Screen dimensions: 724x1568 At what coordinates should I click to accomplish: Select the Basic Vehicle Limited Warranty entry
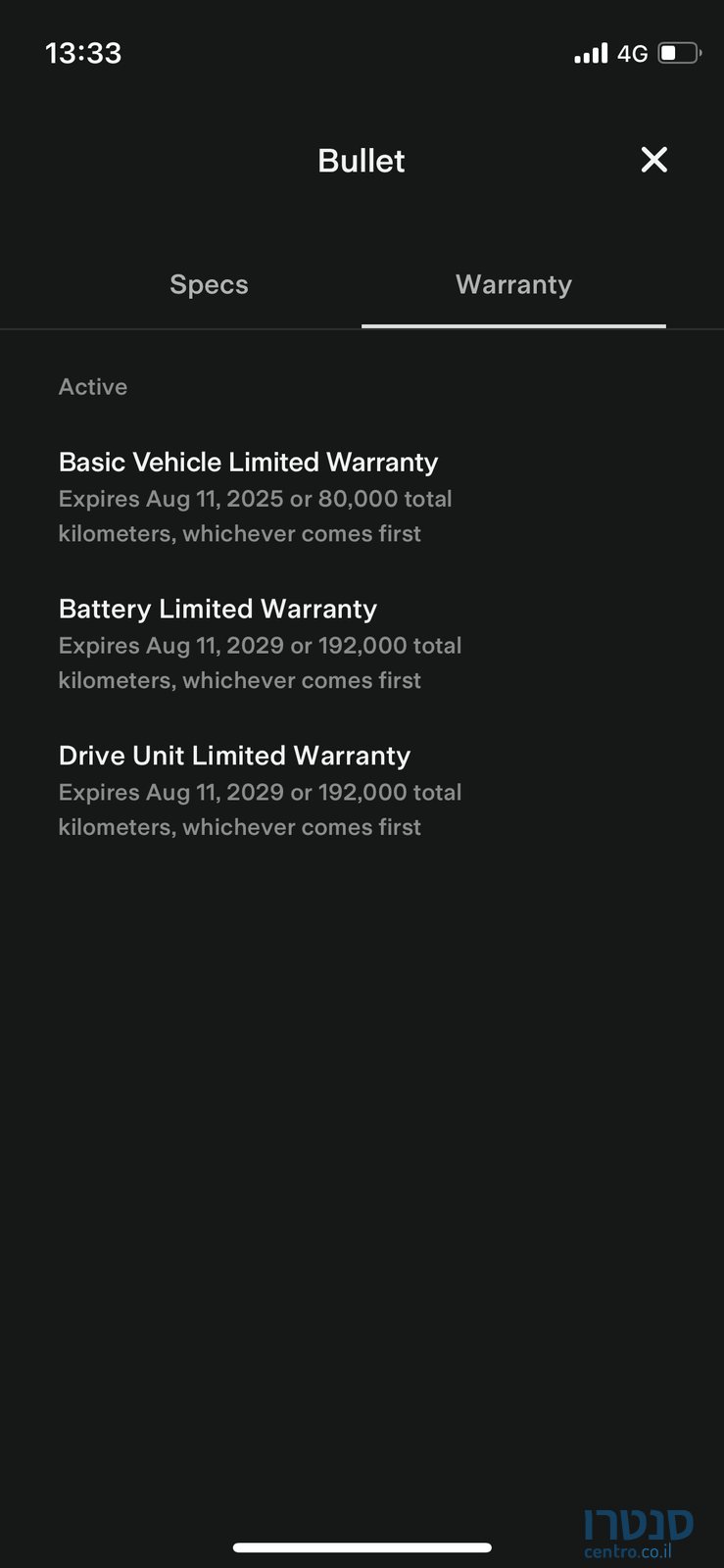pos(248,462)
